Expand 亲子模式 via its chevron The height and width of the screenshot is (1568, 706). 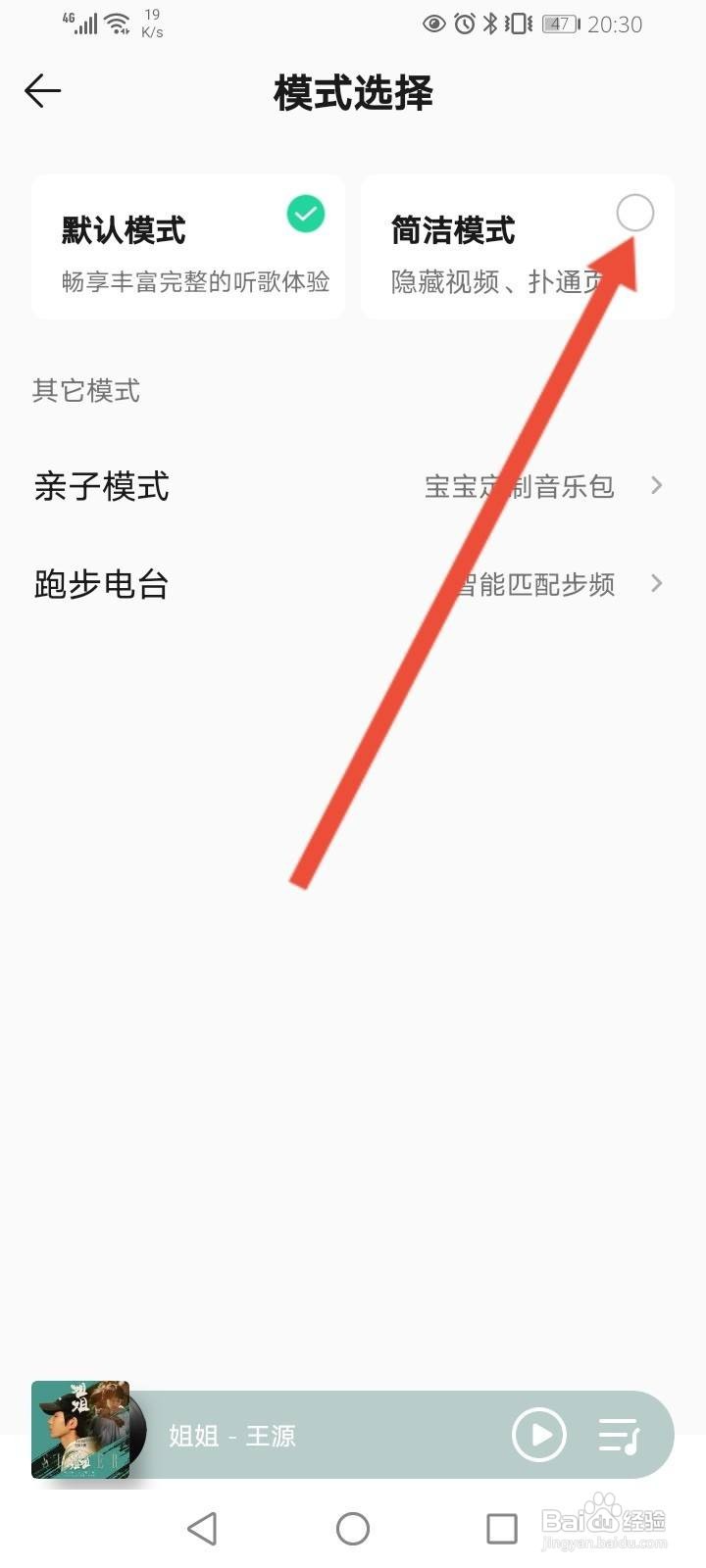(656, 485)
